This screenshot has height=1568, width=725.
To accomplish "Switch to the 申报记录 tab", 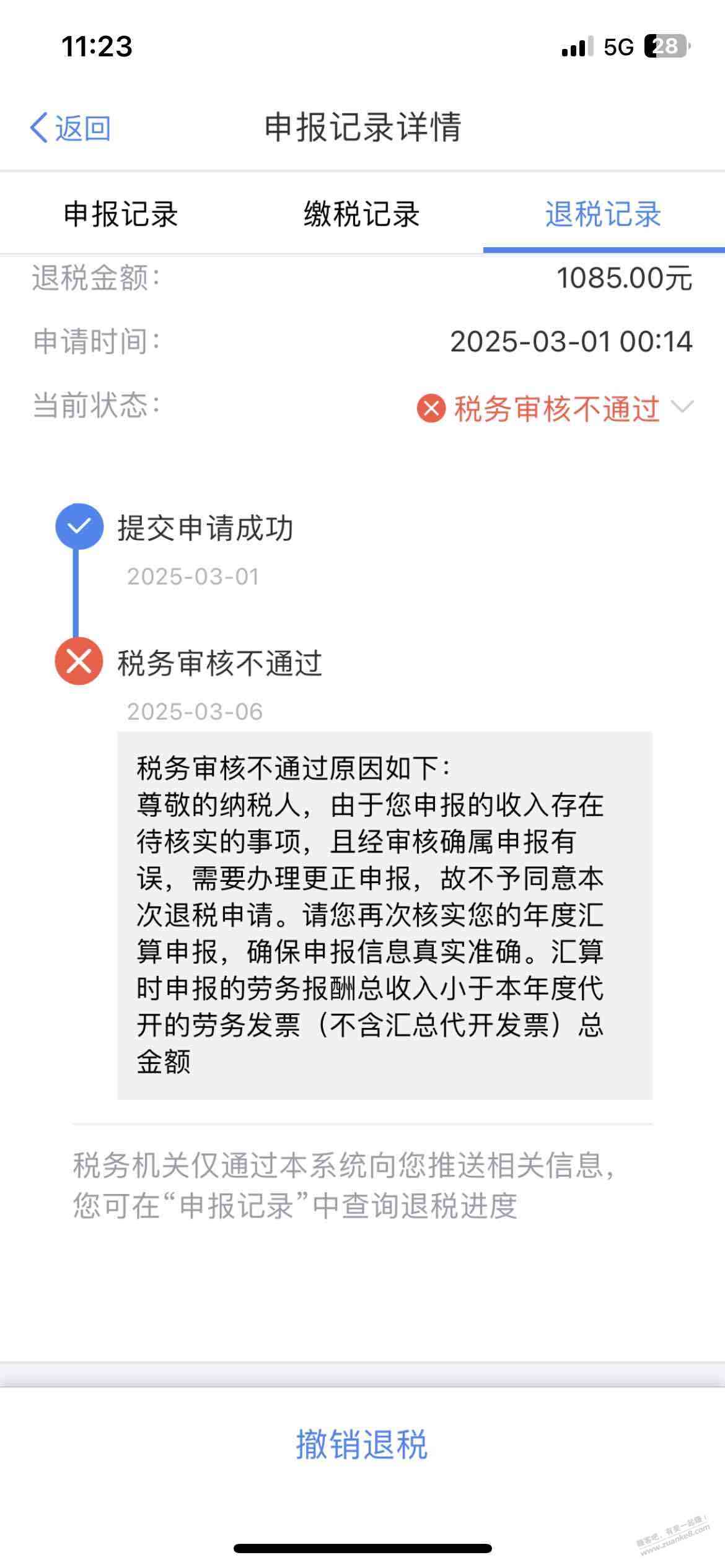I will [x=121, y=214].
